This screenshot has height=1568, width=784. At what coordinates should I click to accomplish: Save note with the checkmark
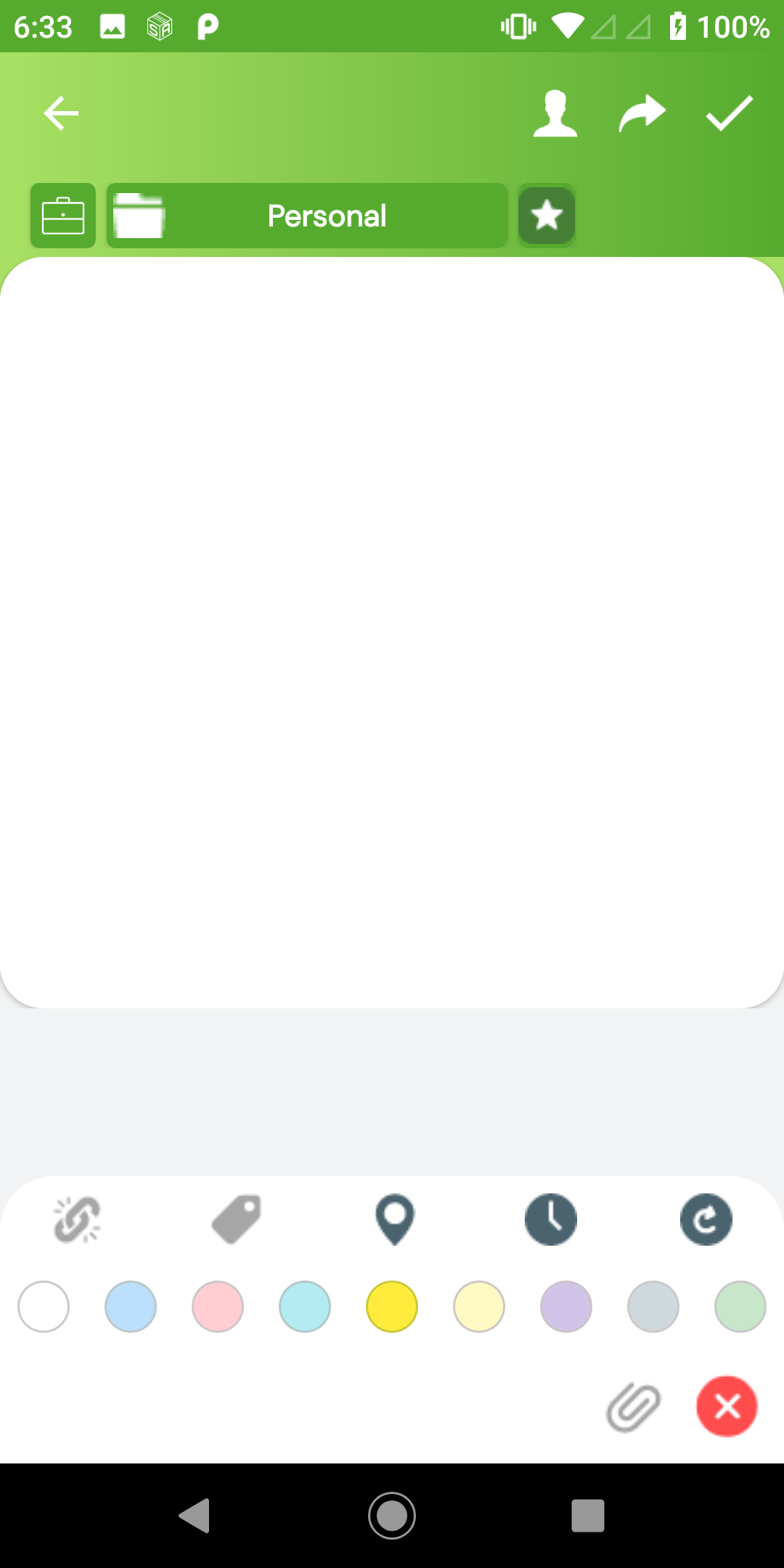pos(730,113)
